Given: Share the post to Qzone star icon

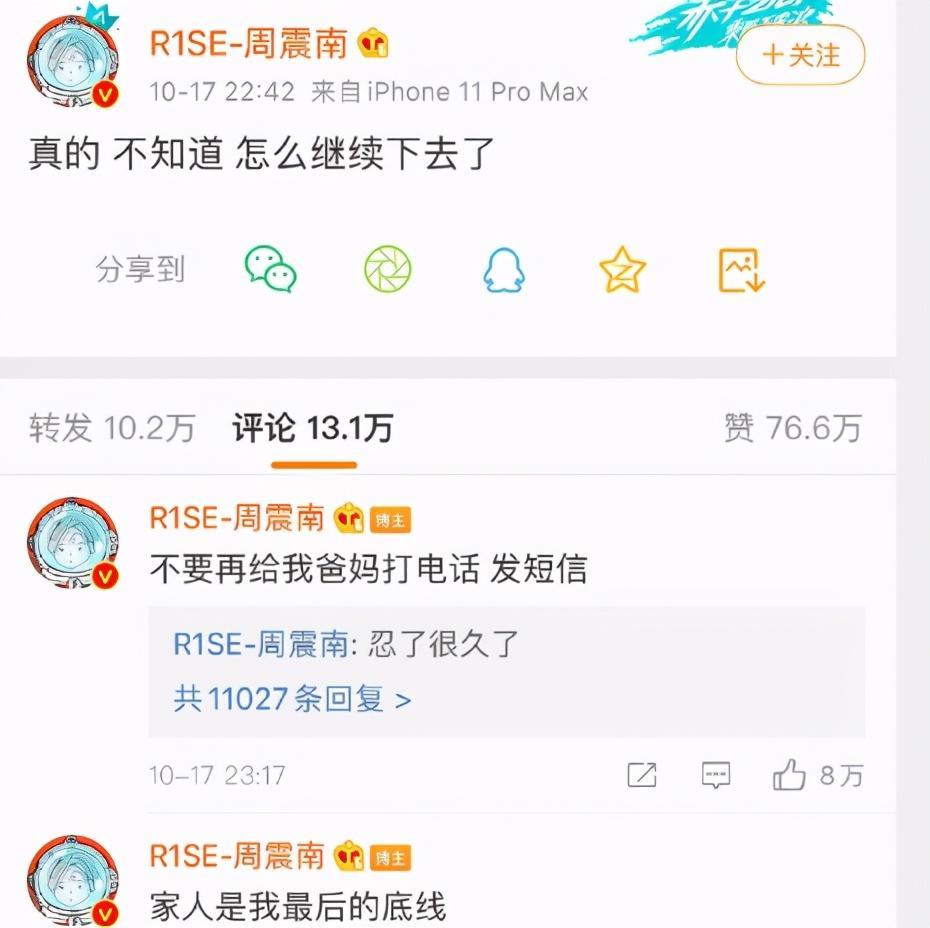Looking at the screenshot, I should click(x=622, y=269).
